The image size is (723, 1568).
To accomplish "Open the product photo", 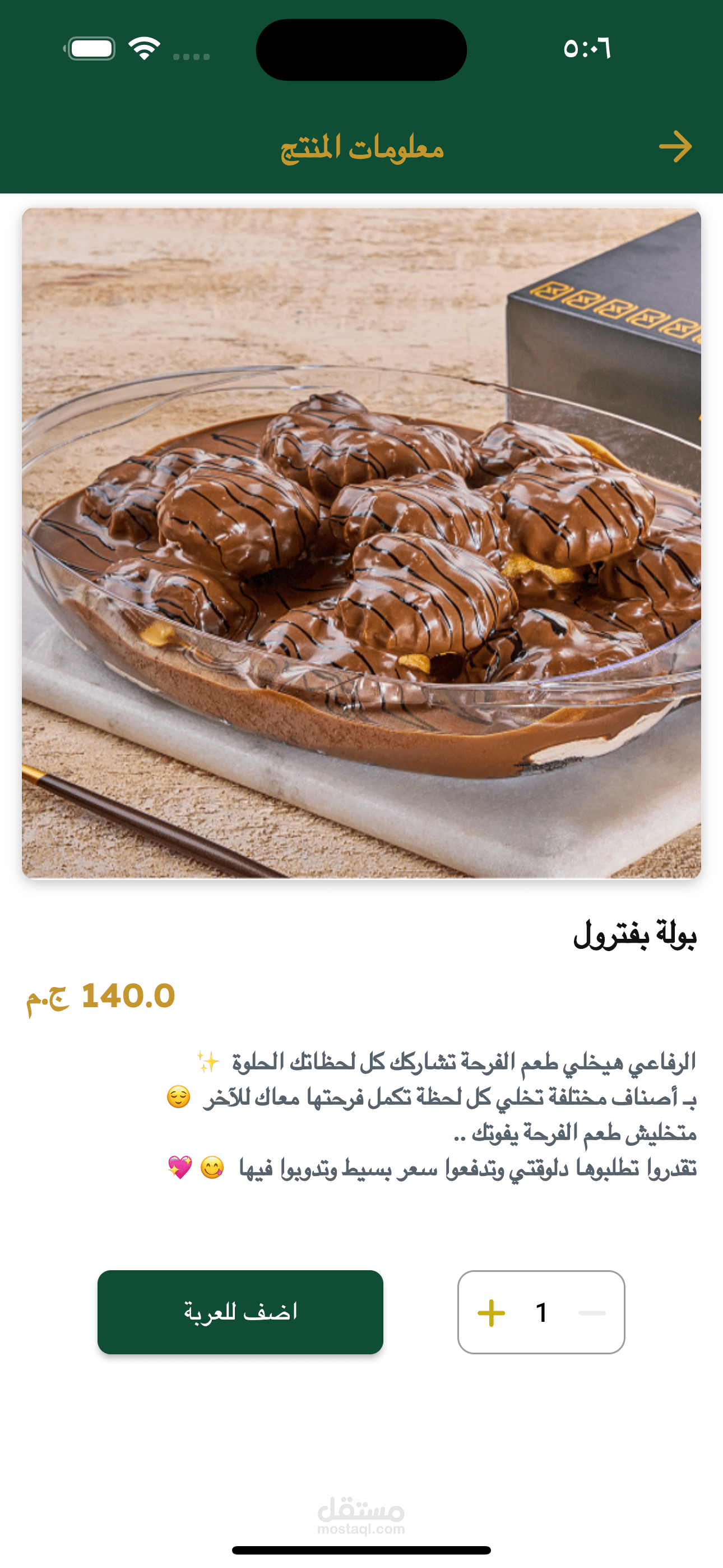I will (361, 543).
